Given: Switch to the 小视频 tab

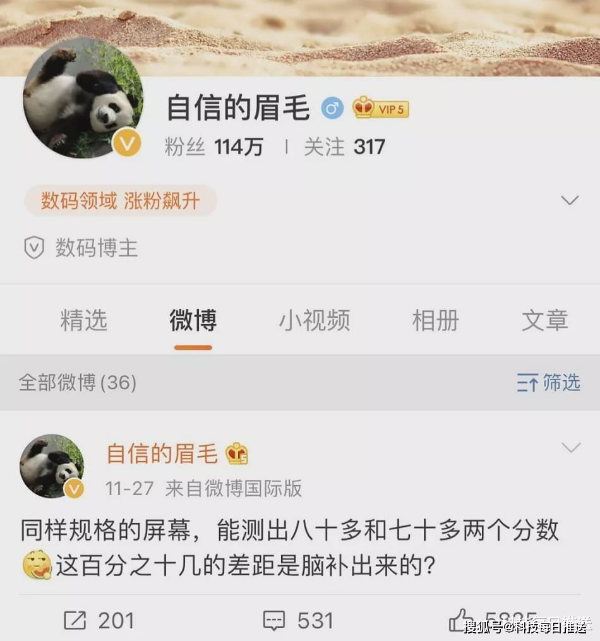Looking at the screenshot, I should click(314, 320).
